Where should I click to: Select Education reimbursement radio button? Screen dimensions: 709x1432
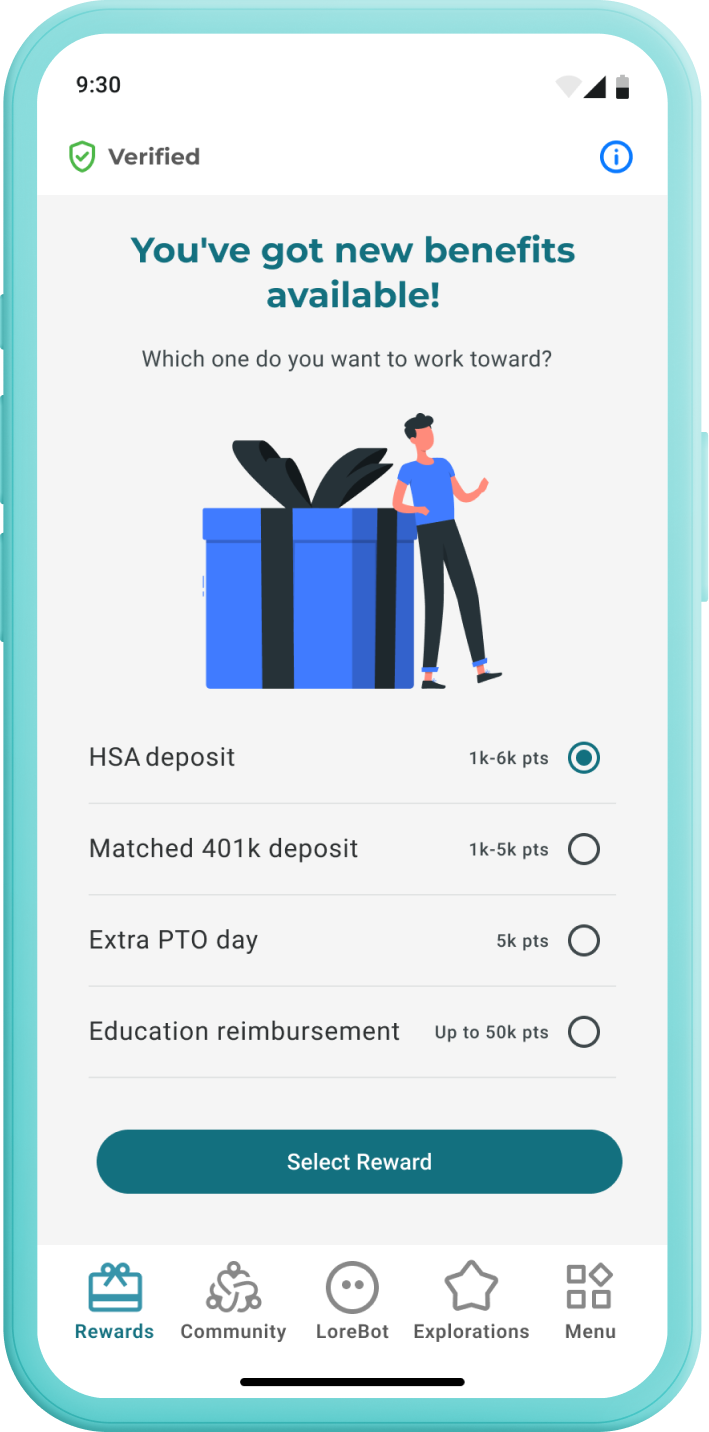(x=583, y=1031)
